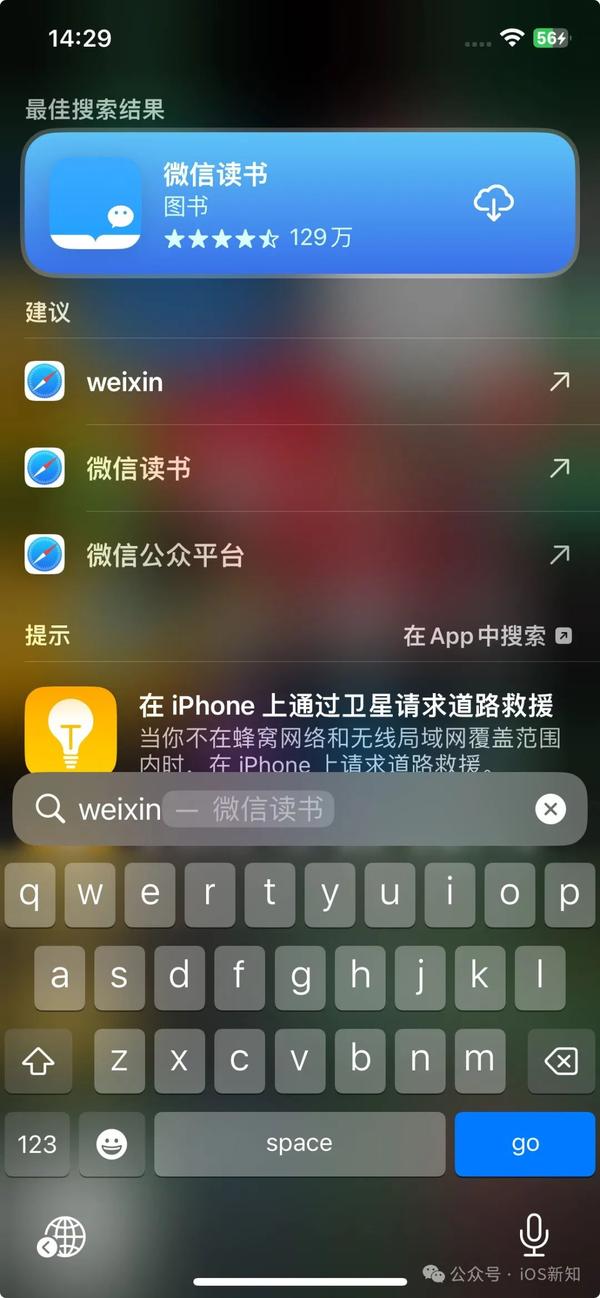
Task: Tap the space key
Action: pos(299,1144)
